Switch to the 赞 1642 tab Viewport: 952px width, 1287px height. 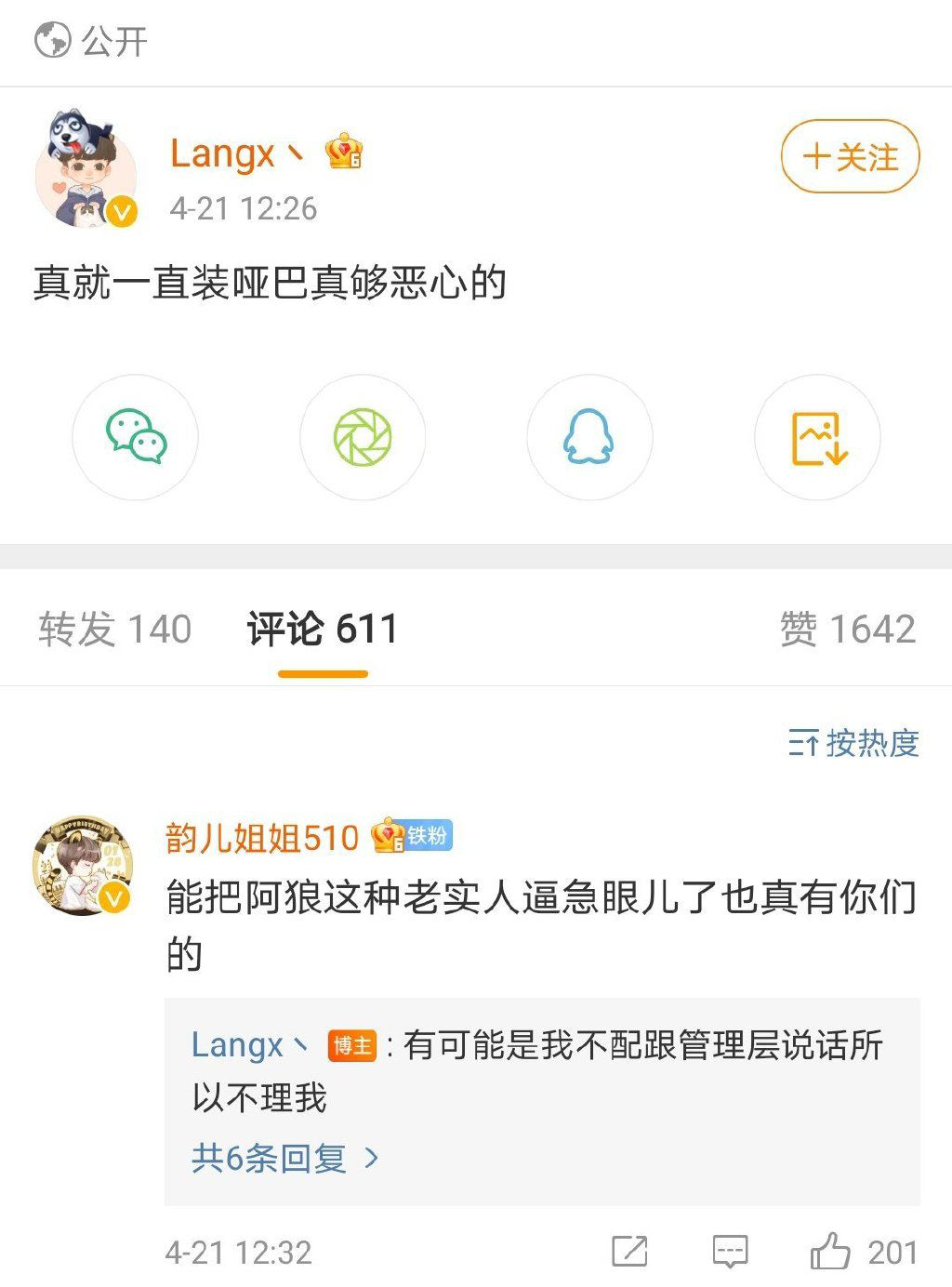[x=846, y=628]
